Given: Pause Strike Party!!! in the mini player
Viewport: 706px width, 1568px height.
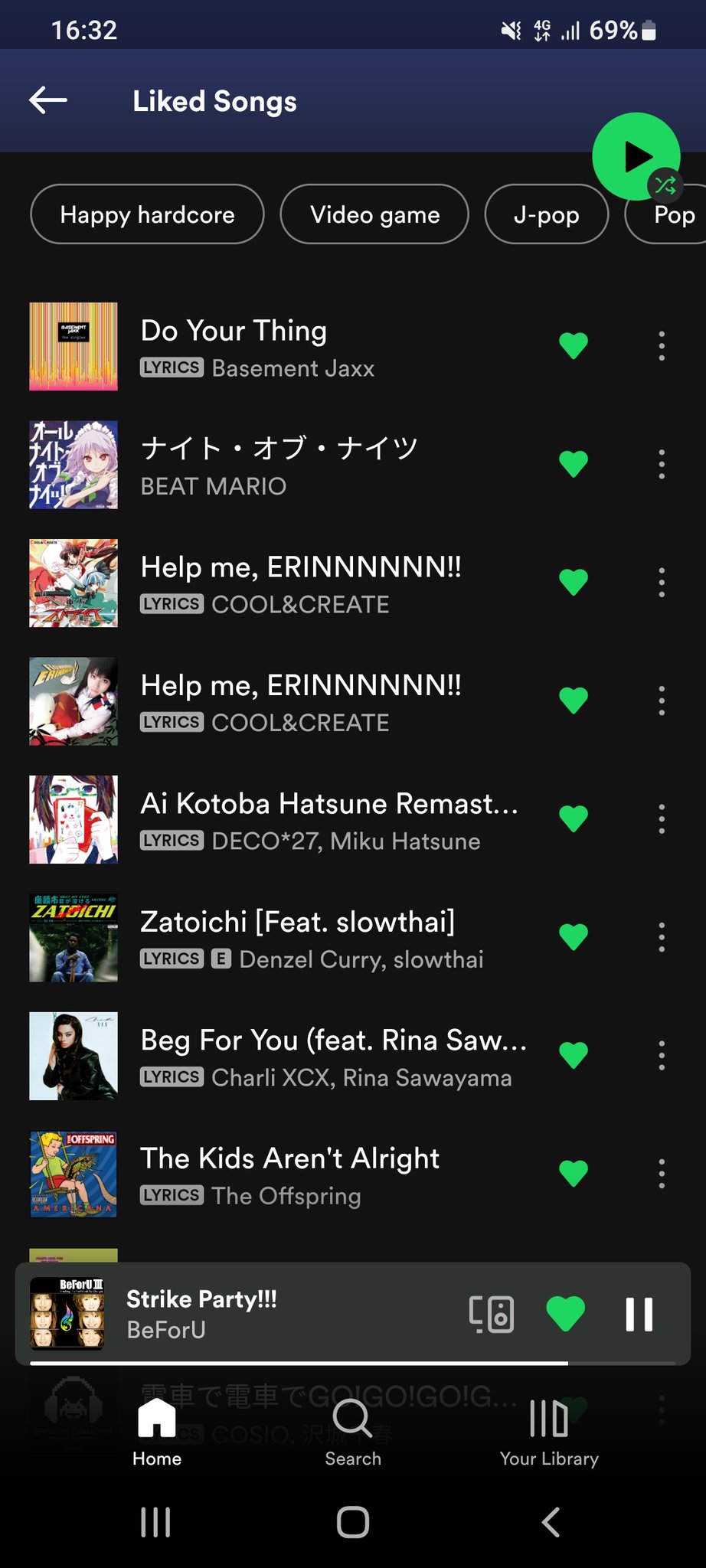Looking at the screenshot, I should point(639,1315).
